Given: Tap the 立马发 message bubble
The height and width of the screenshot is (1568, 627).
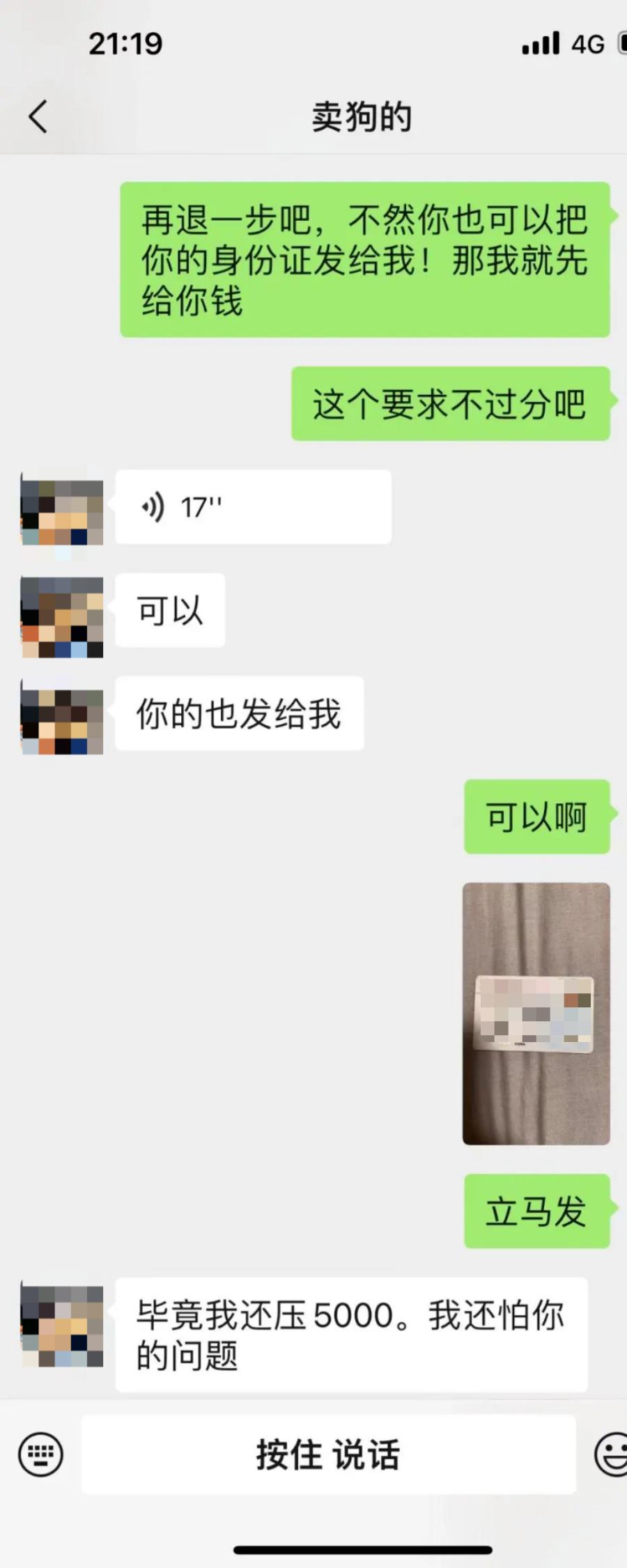Looking at the screenshot, I should click(536, 1210).
